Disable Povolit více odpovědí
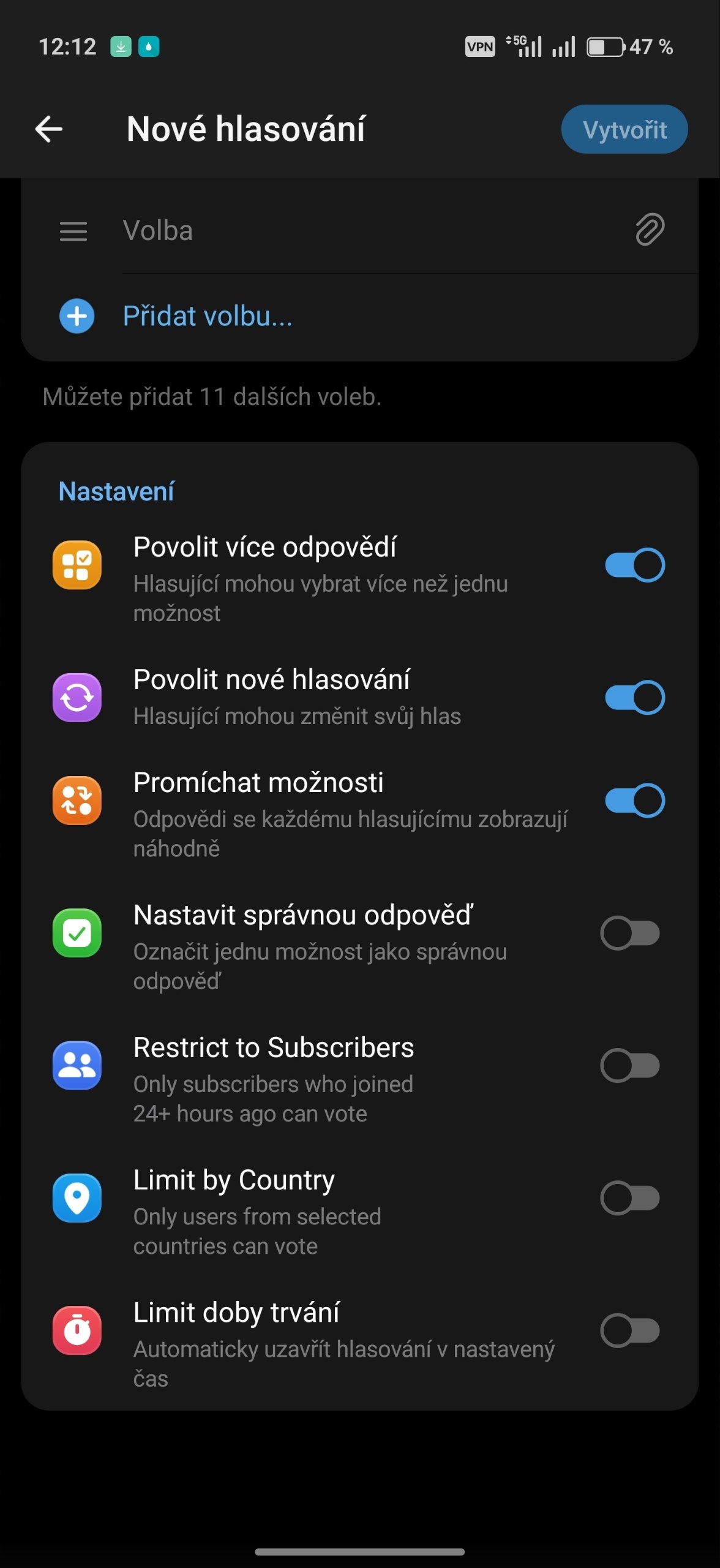 coord(634,565)
